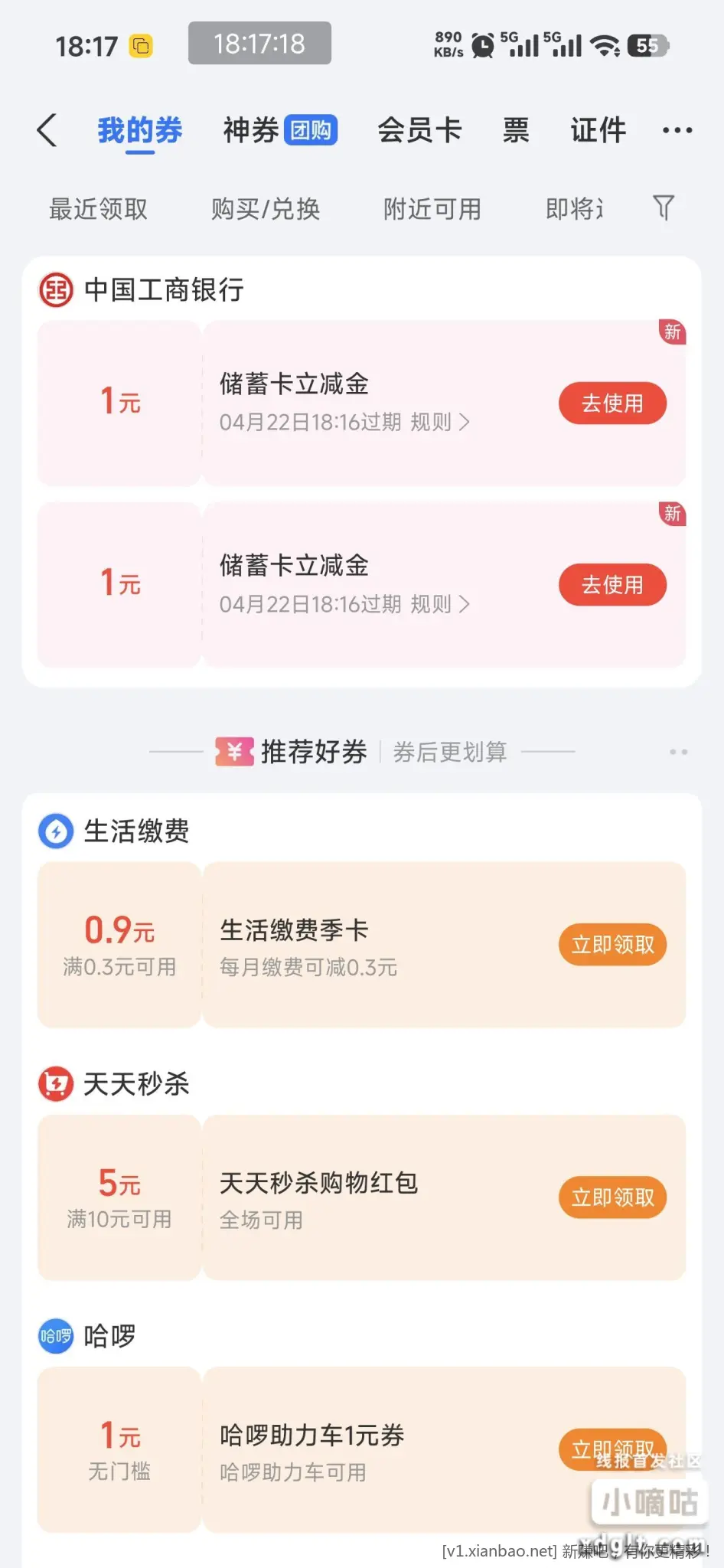
Task: Select the 我的券 tab
Action: tap(140, 130)
